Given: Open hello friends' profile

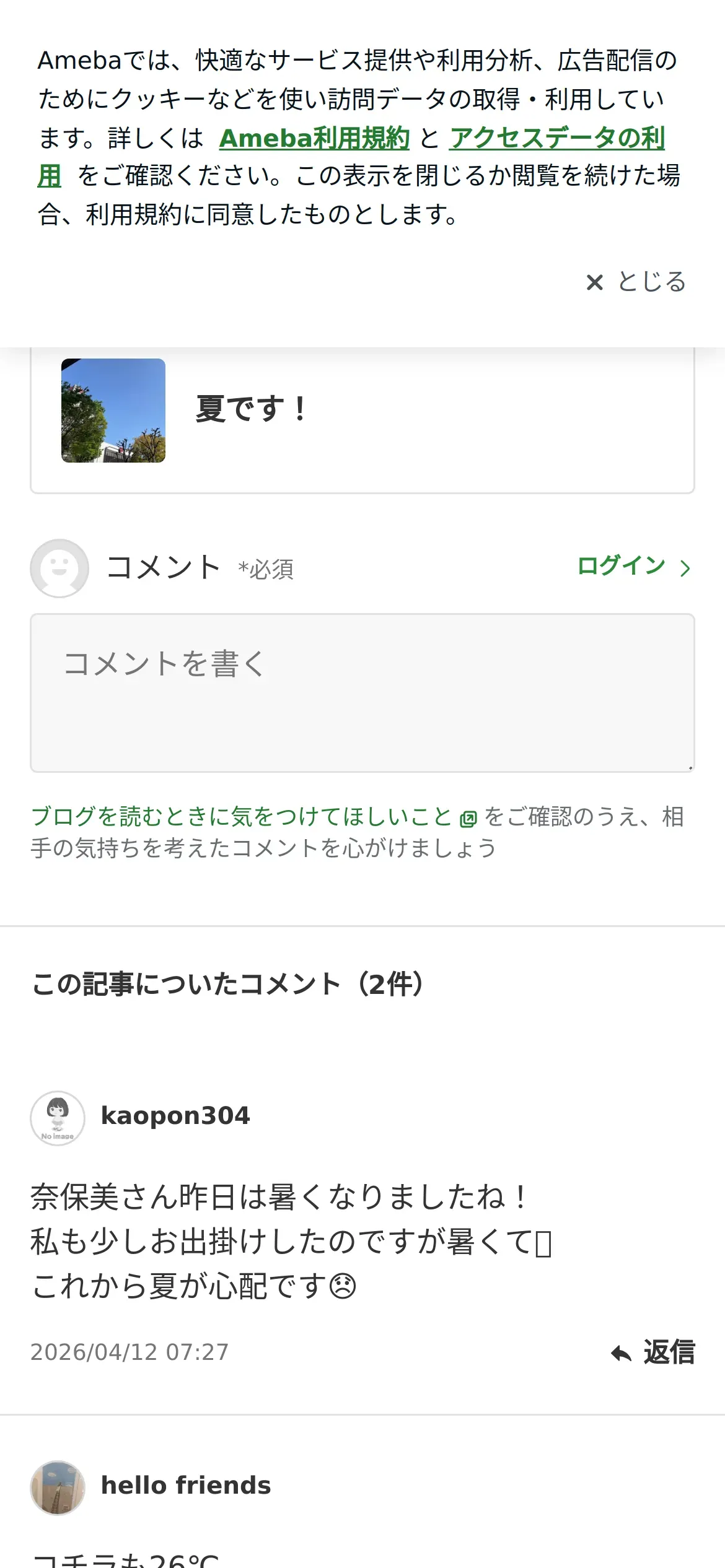Looking at the screenshot, I should click(x=186, y=1486).
